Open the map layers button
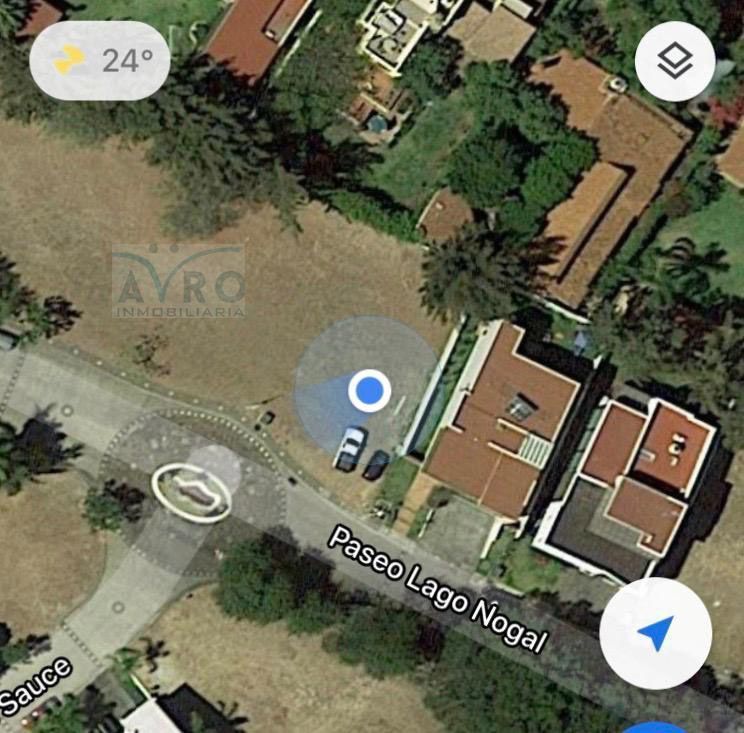The height and width of the screenshot is (733, 744). [675, 60]
